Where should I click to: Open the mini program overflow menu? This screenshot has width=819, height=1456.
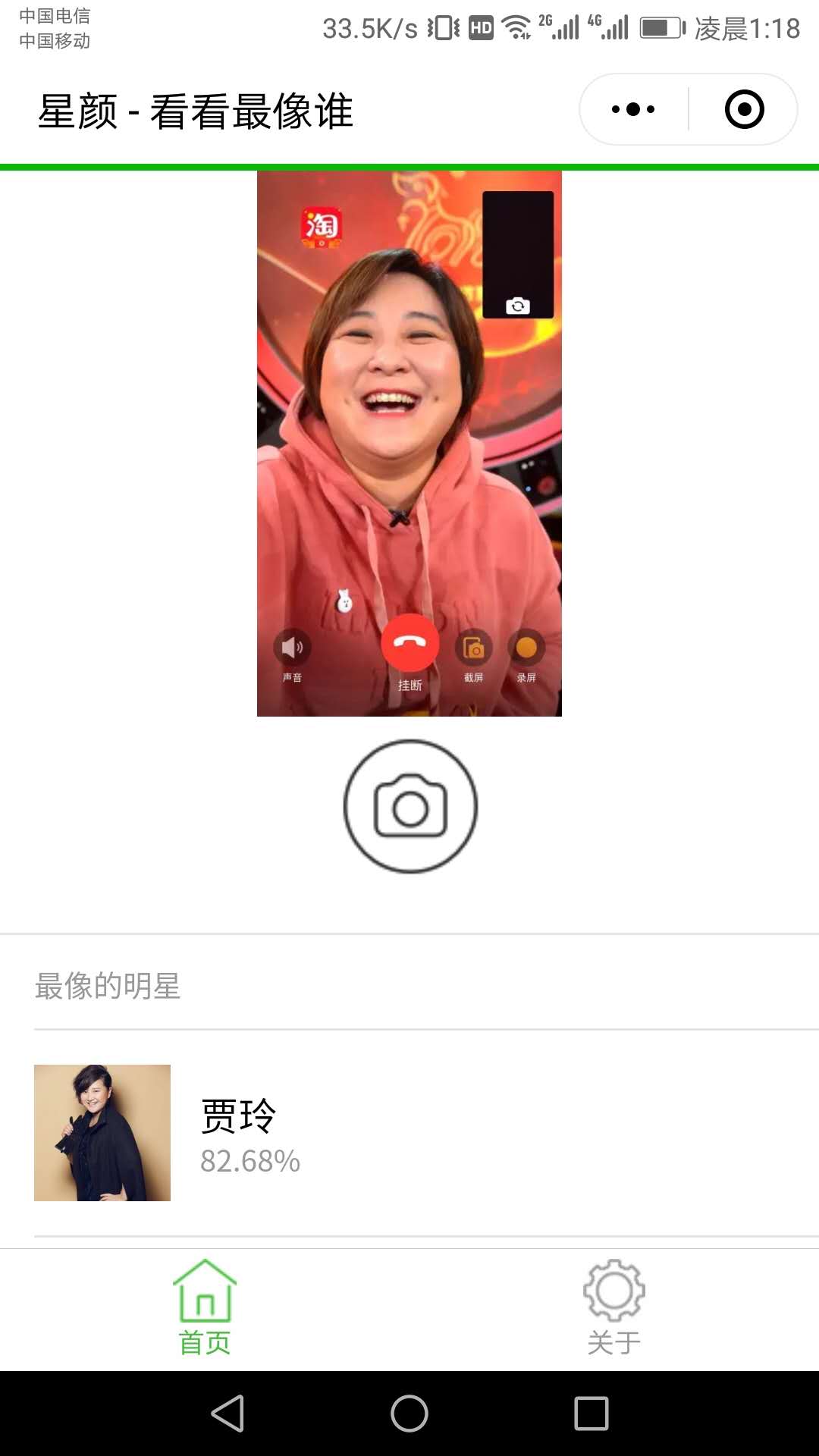(x=633, y=109)
